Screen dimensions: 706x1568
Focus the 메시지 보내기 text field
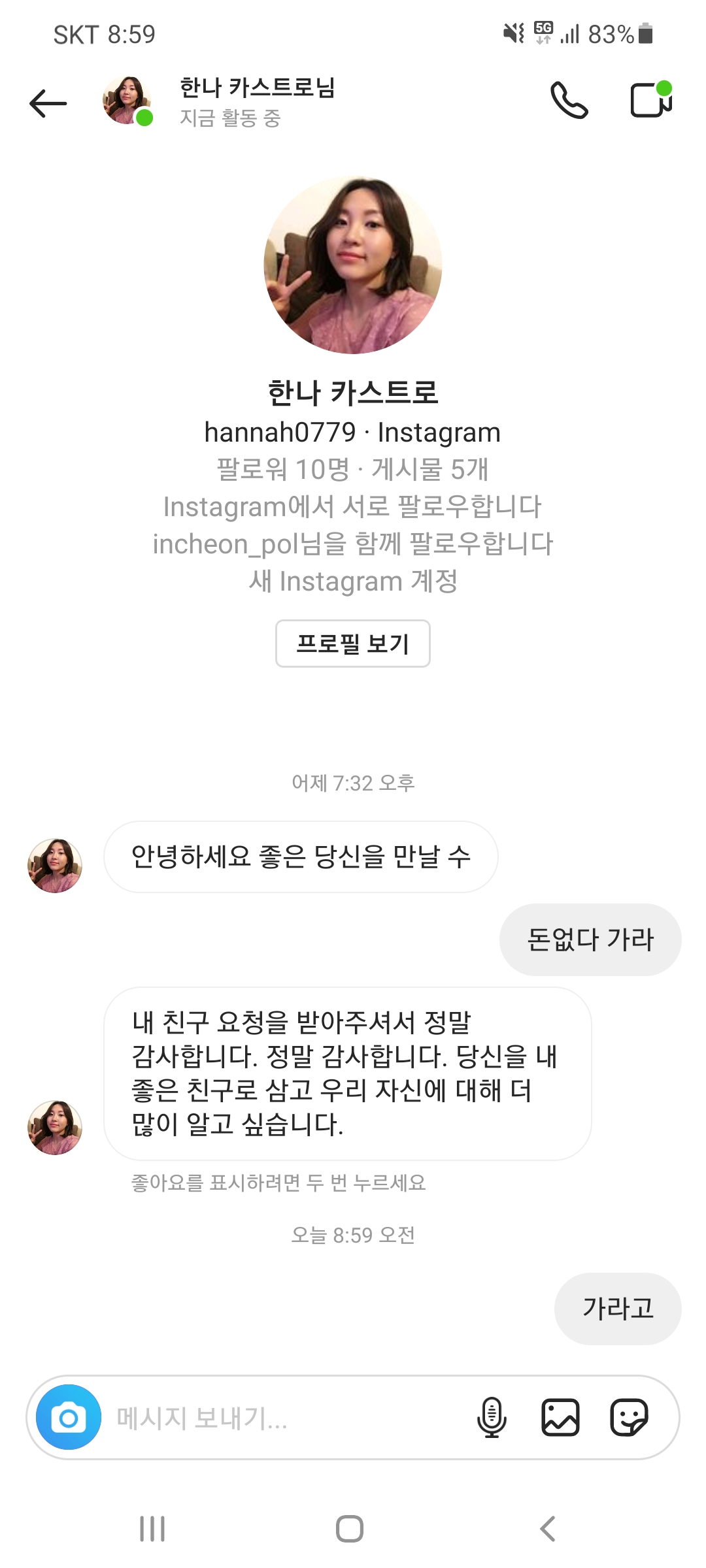[281, 1418]
